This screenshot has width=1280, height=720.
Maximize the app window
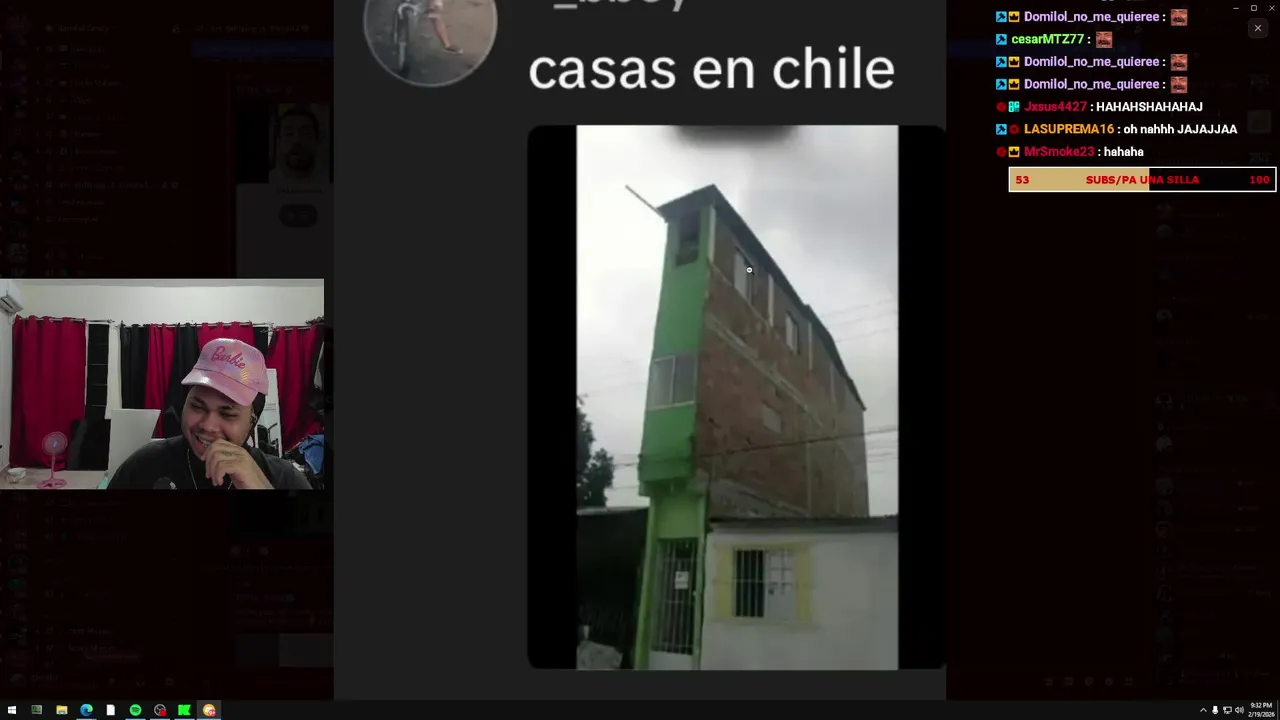click(x=1254, y=8)
